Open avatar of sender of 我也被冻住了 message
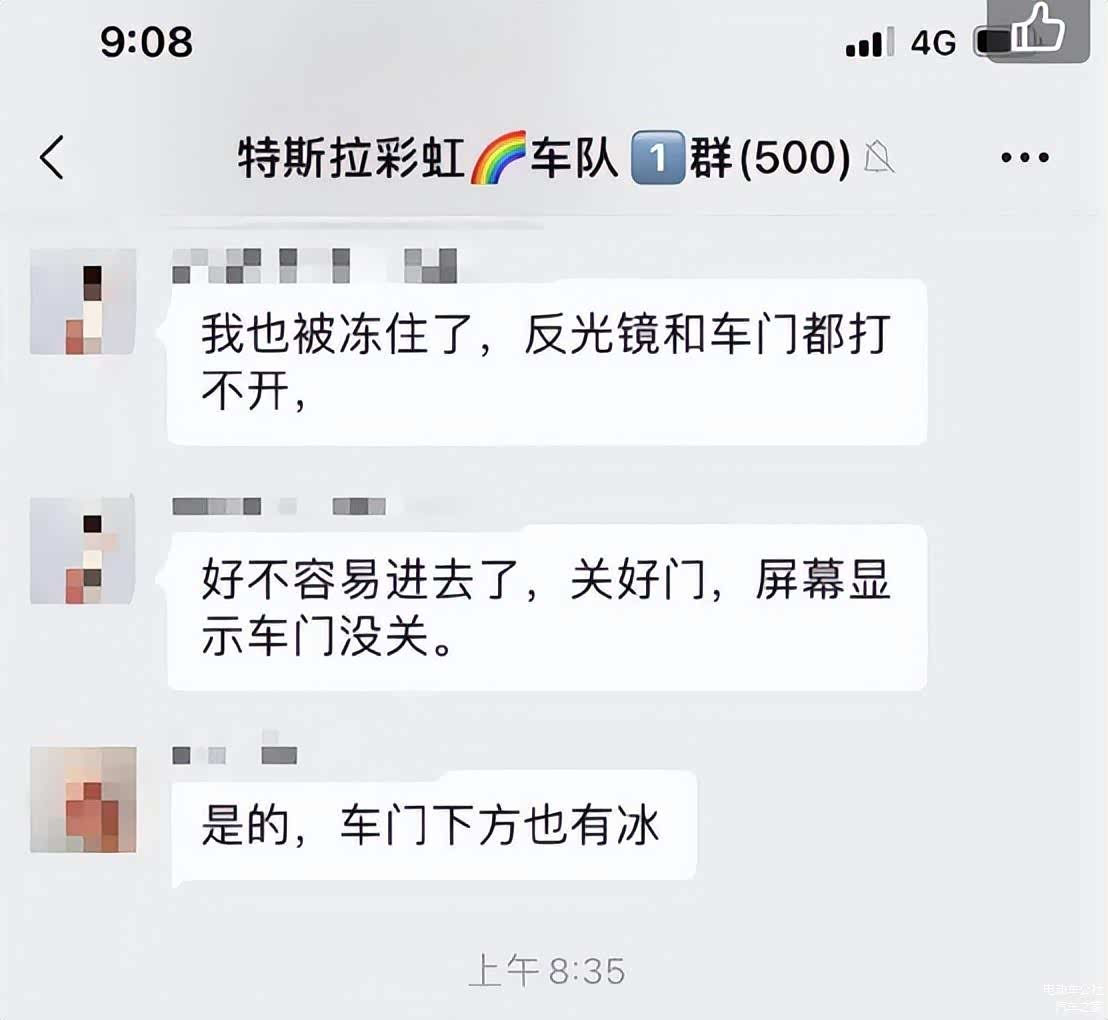This screenshot has width=1108, height=1020. pyautogui.click(x=83, y=302)
